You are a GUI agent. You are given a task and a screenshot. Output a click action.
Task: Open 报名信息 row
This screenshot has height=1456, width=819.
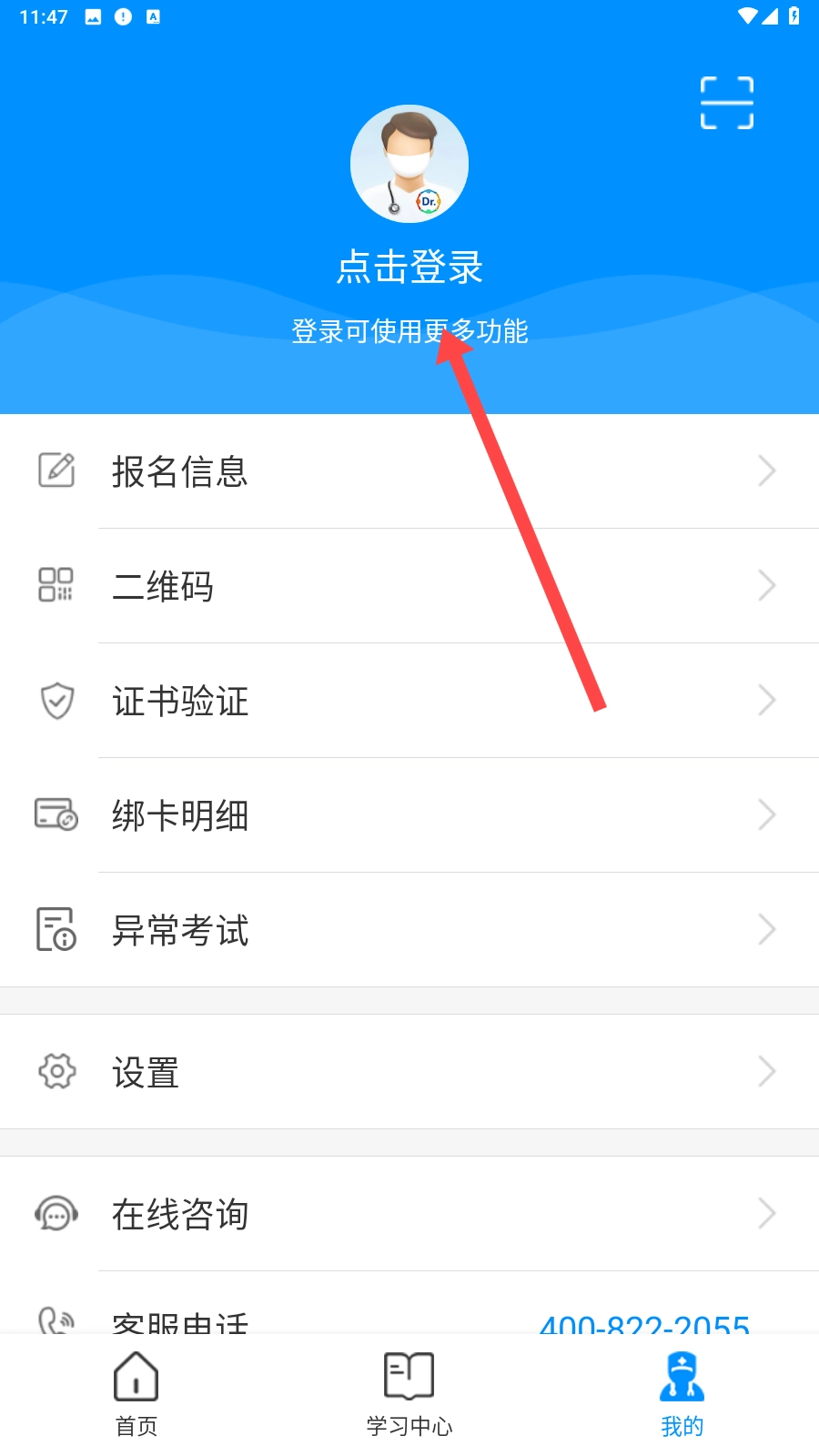tap(409, 471)
